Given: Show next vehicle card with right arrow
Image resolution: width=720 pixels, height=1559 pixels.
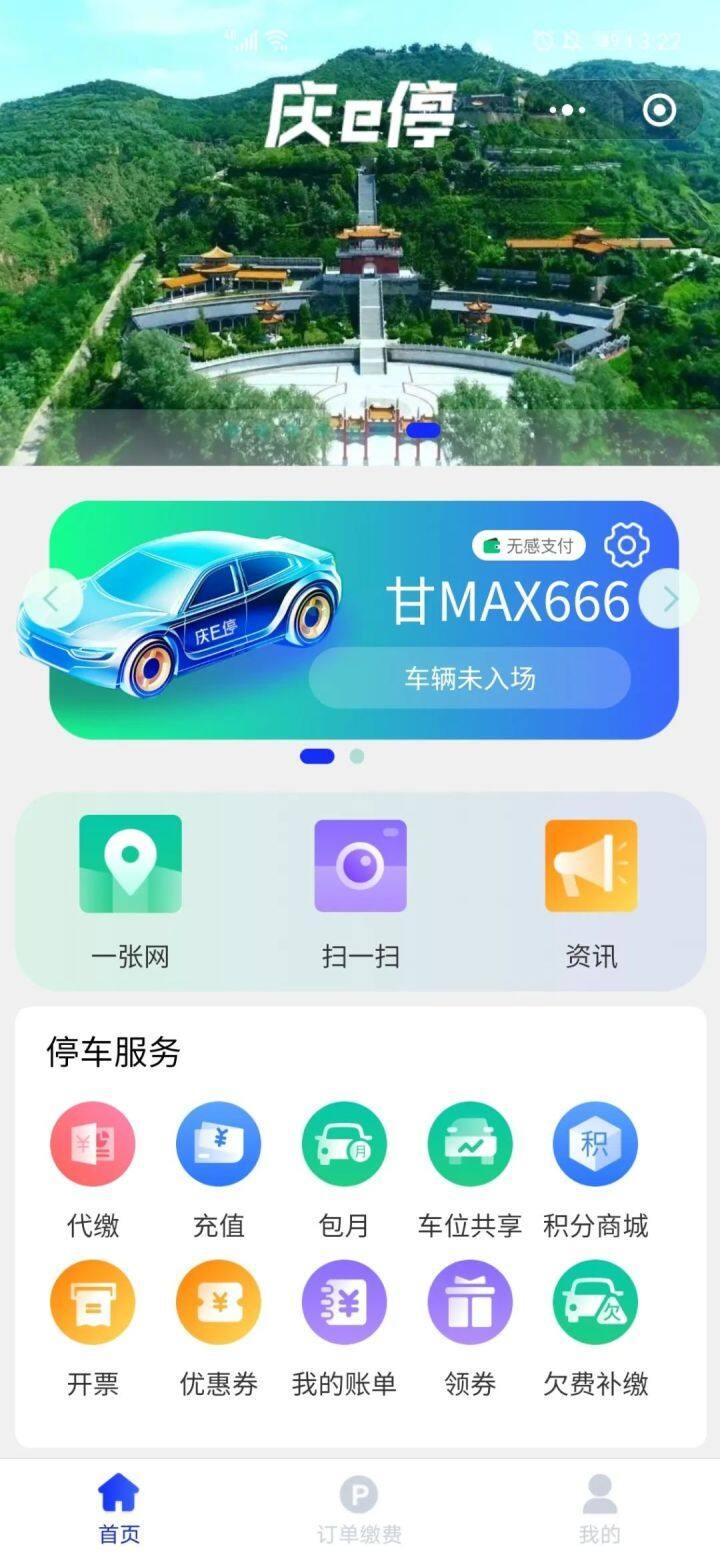Looking at the screenshot, I should point(669,599).
